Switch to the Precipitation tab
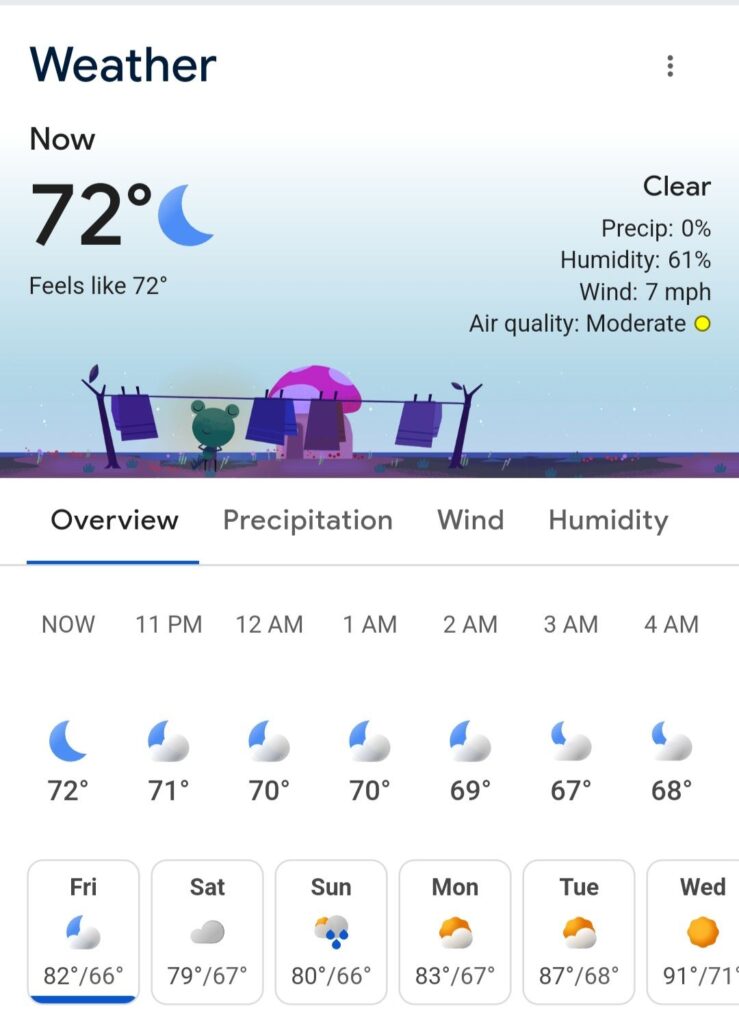The image size is (739, 1024). tap(307, 520)
